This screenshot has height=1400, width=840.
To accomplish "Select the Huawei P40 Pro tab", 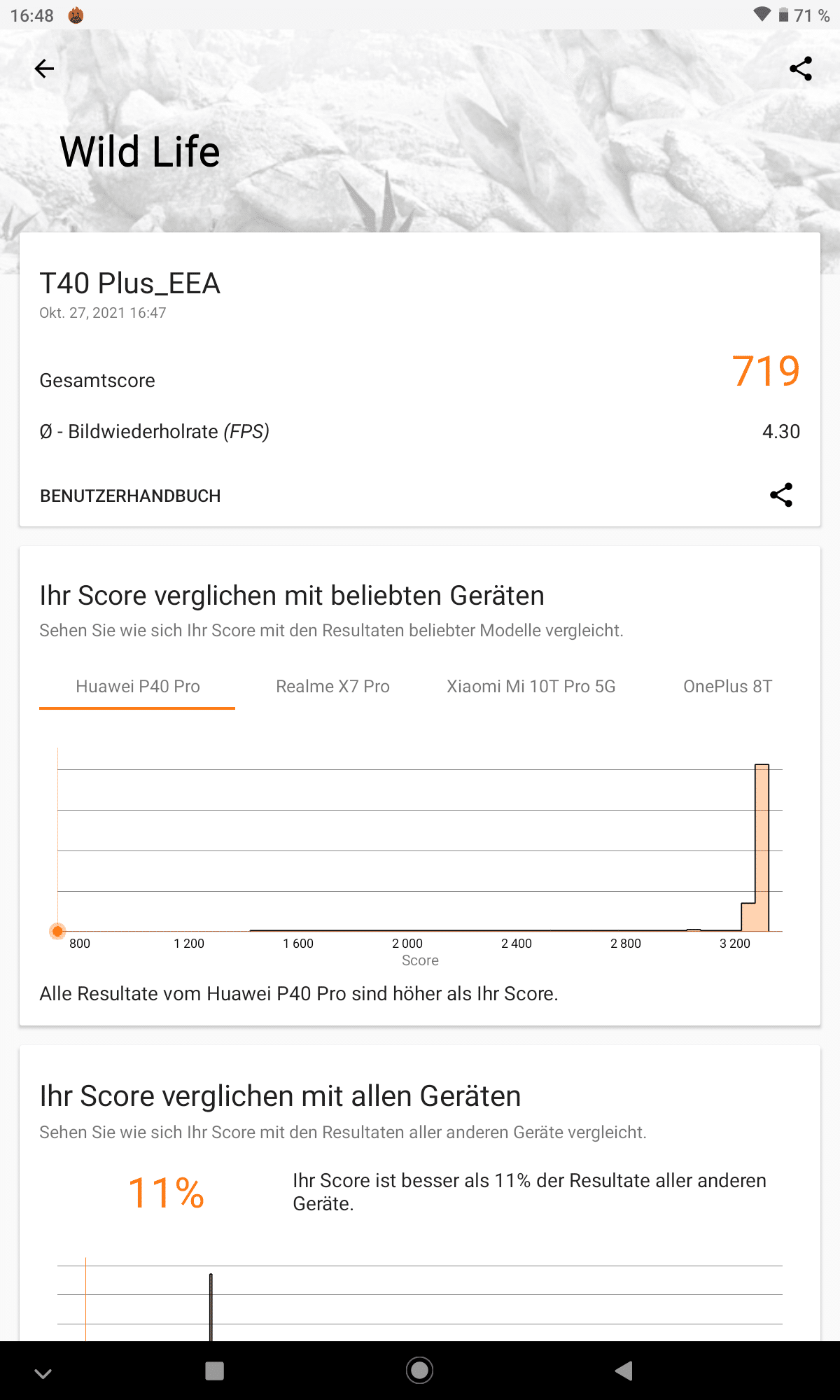I will tap(137, 687).
